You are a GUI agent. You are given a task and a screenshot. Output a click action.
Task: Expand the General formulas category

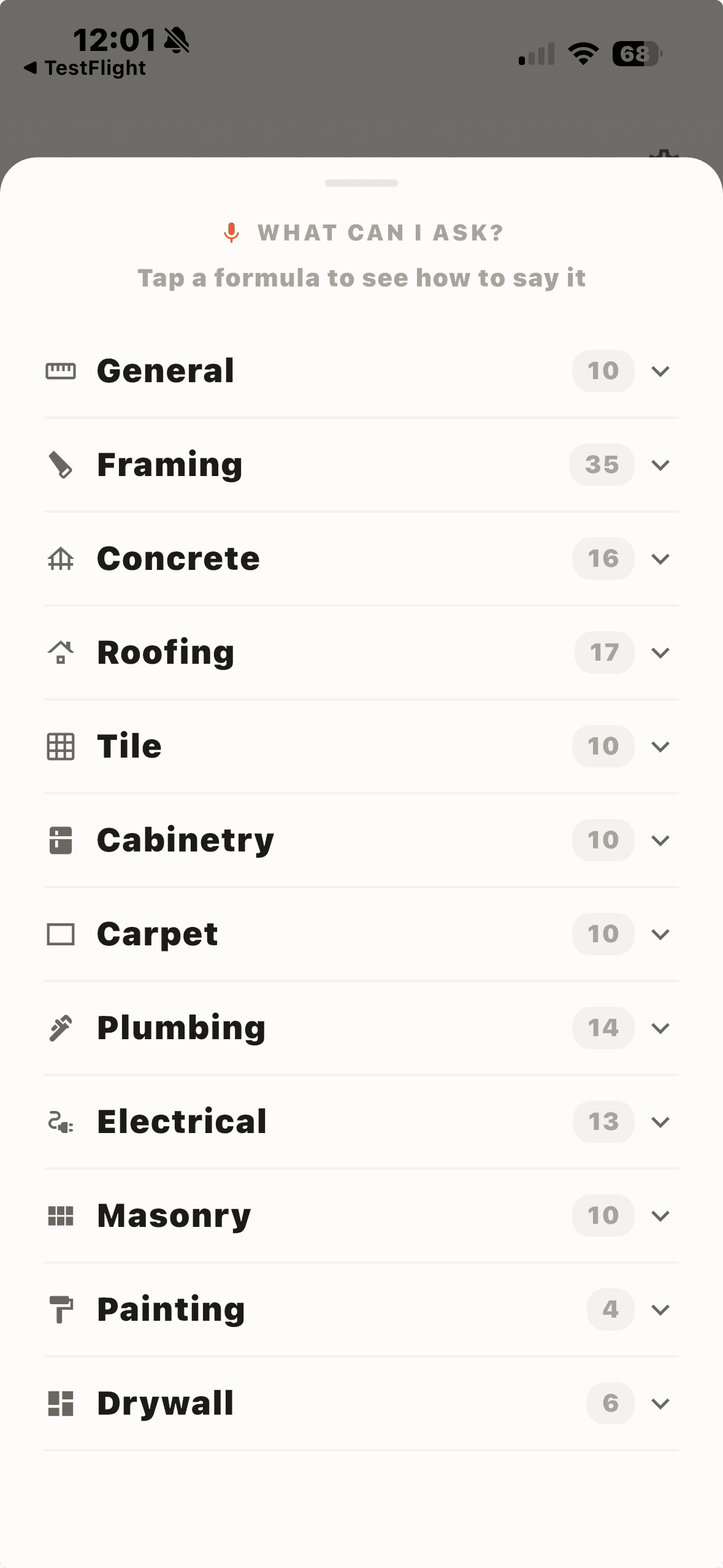coord(361,371)
